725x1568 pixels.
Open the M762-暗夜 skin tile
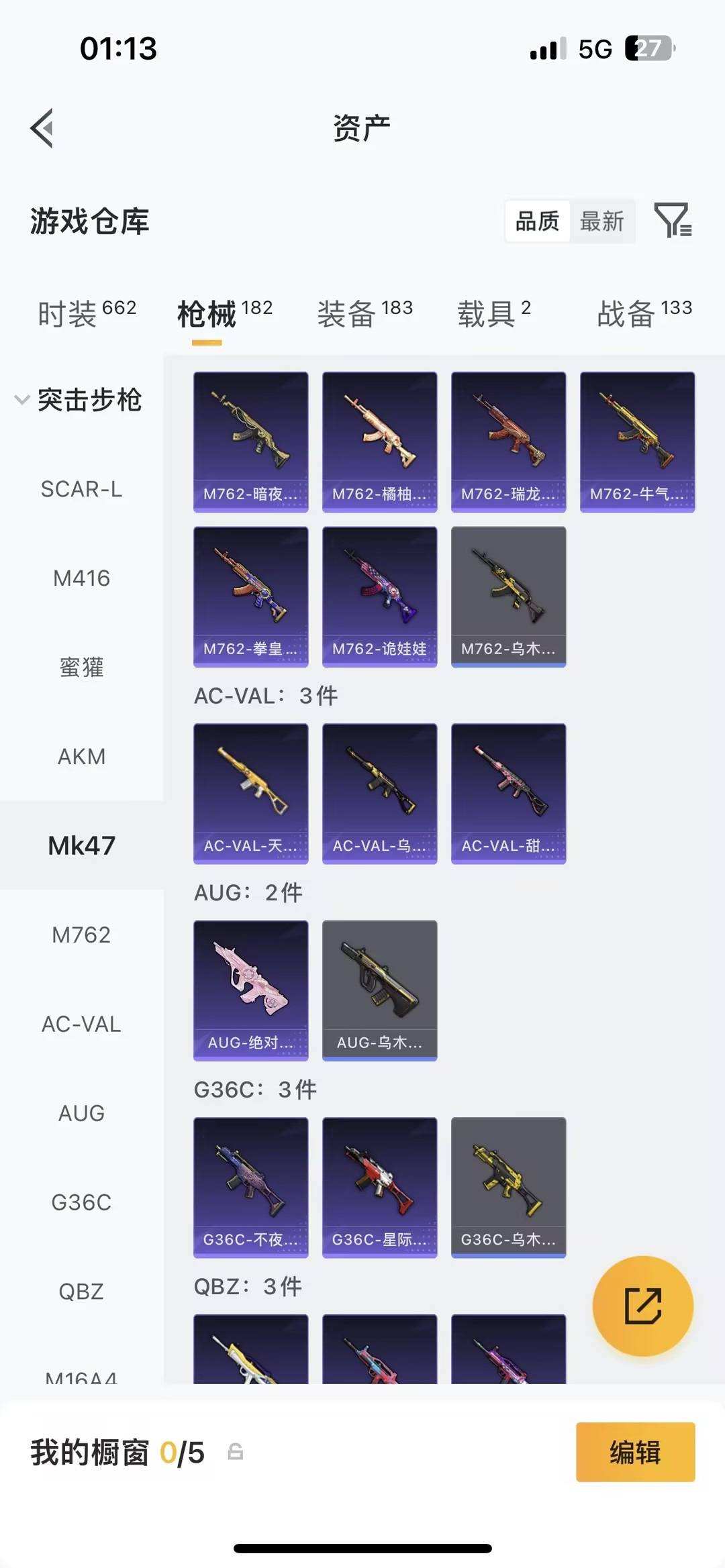pyautogui.click(x=250, y=441)
